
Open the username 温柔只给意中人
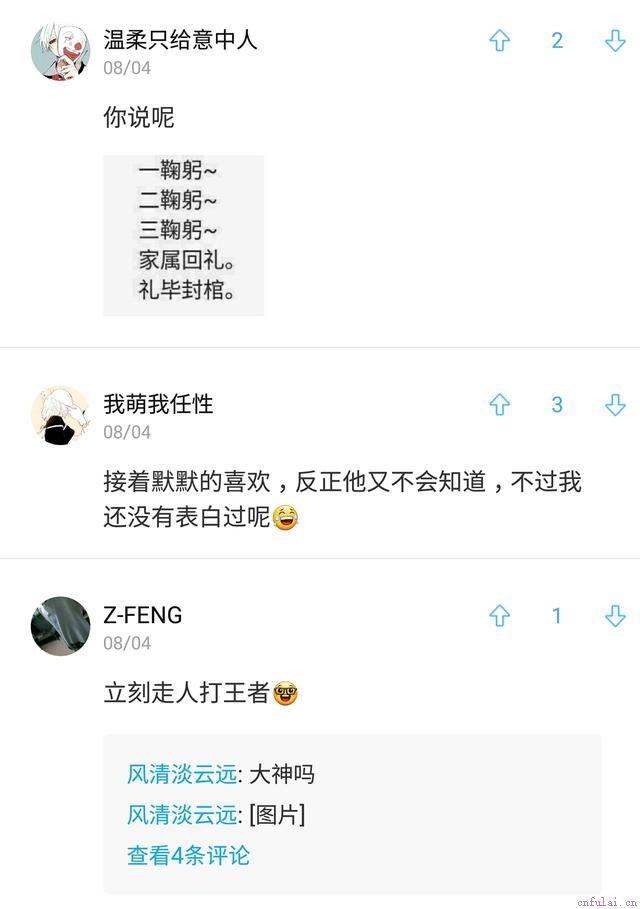pos(180,40)
